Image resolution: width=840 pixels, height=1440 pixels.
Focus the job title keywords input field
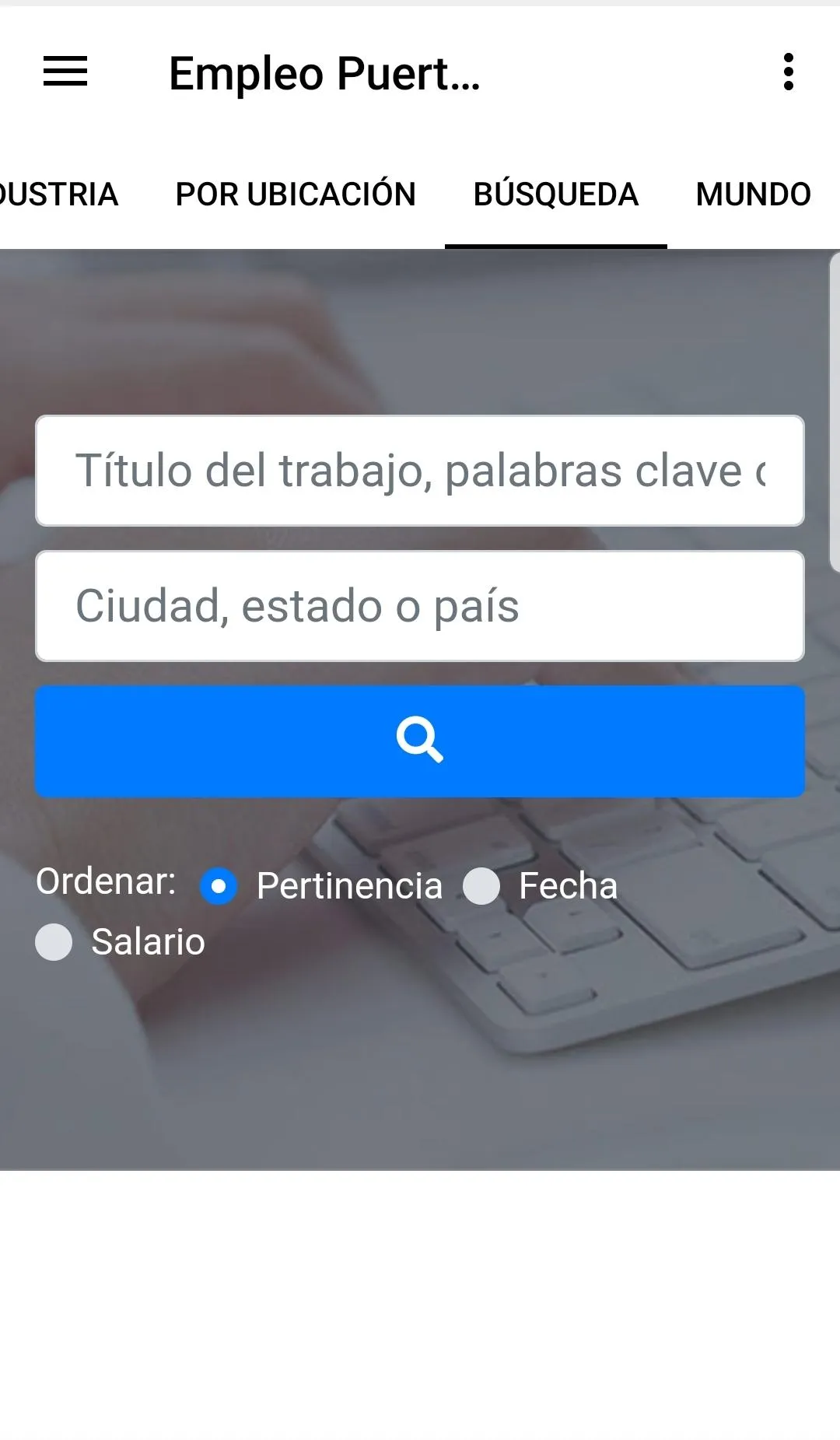[x=420, y=471]
